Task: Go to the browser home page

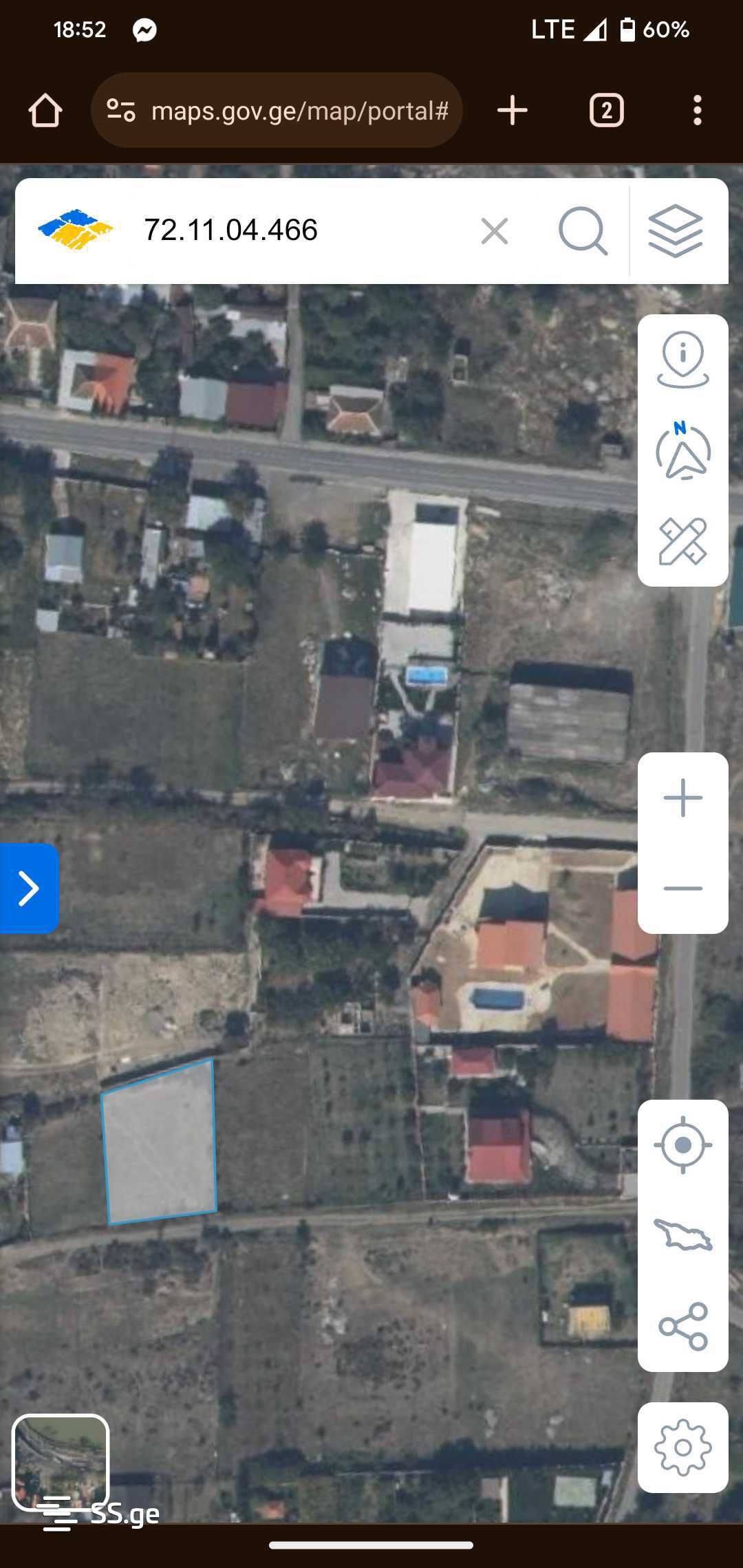Action: pos(45,111)
